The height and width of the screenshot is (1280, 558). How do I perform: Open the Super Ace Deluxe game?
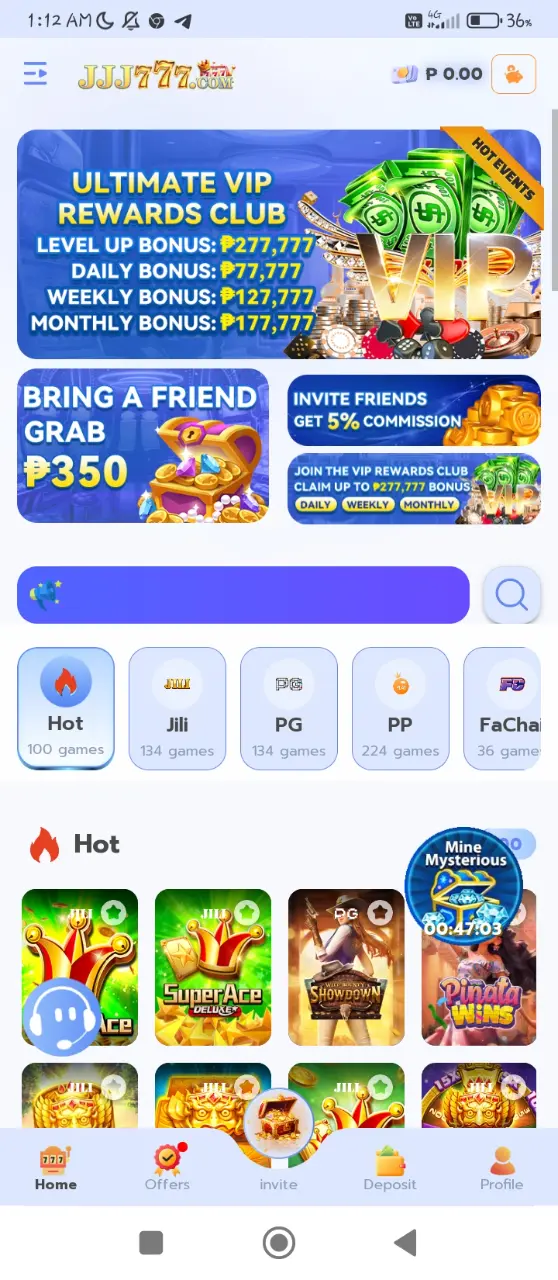click(213, 967)
